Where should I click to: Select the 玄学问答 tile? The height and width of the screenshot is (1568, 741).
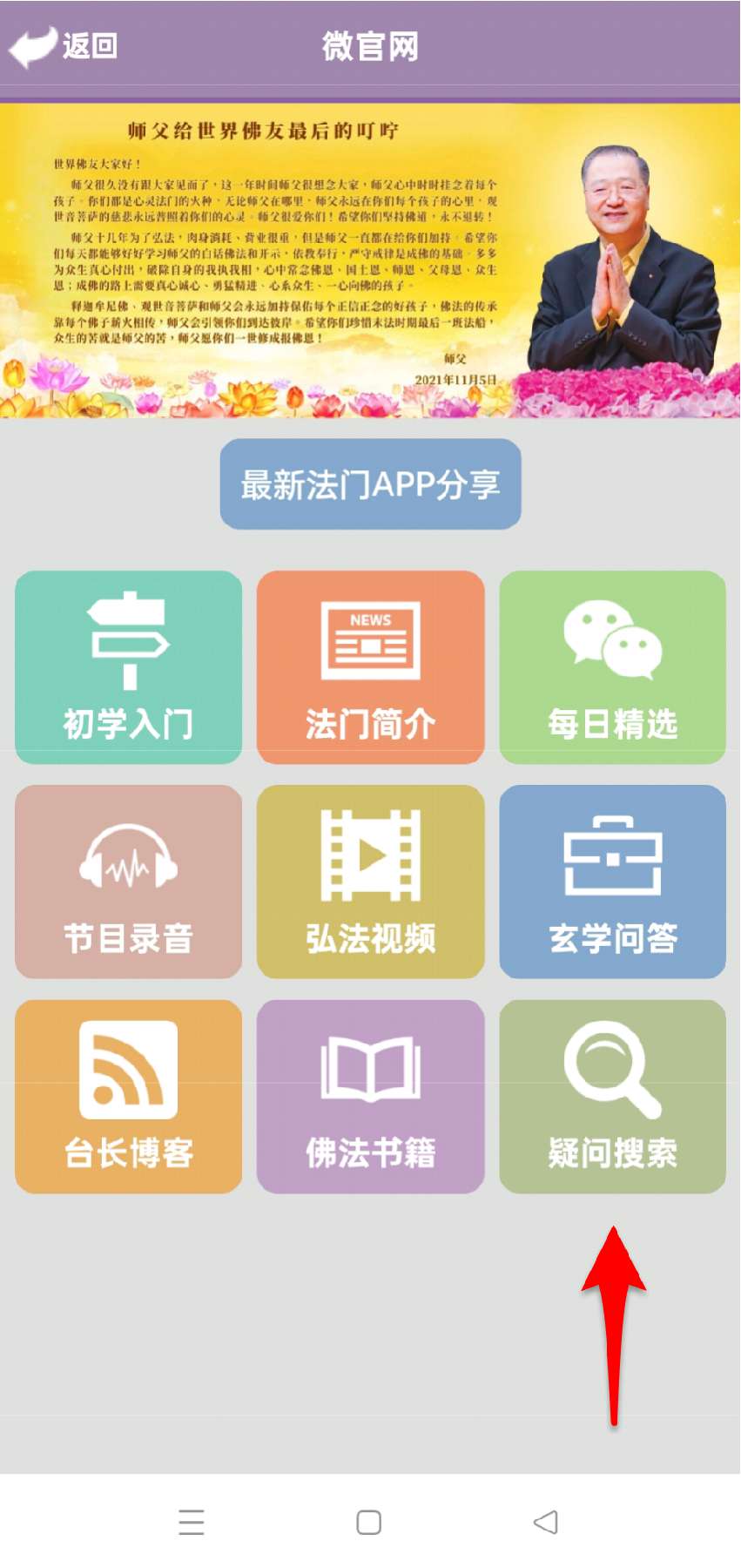pyautogui.click(x=612, y=882)
